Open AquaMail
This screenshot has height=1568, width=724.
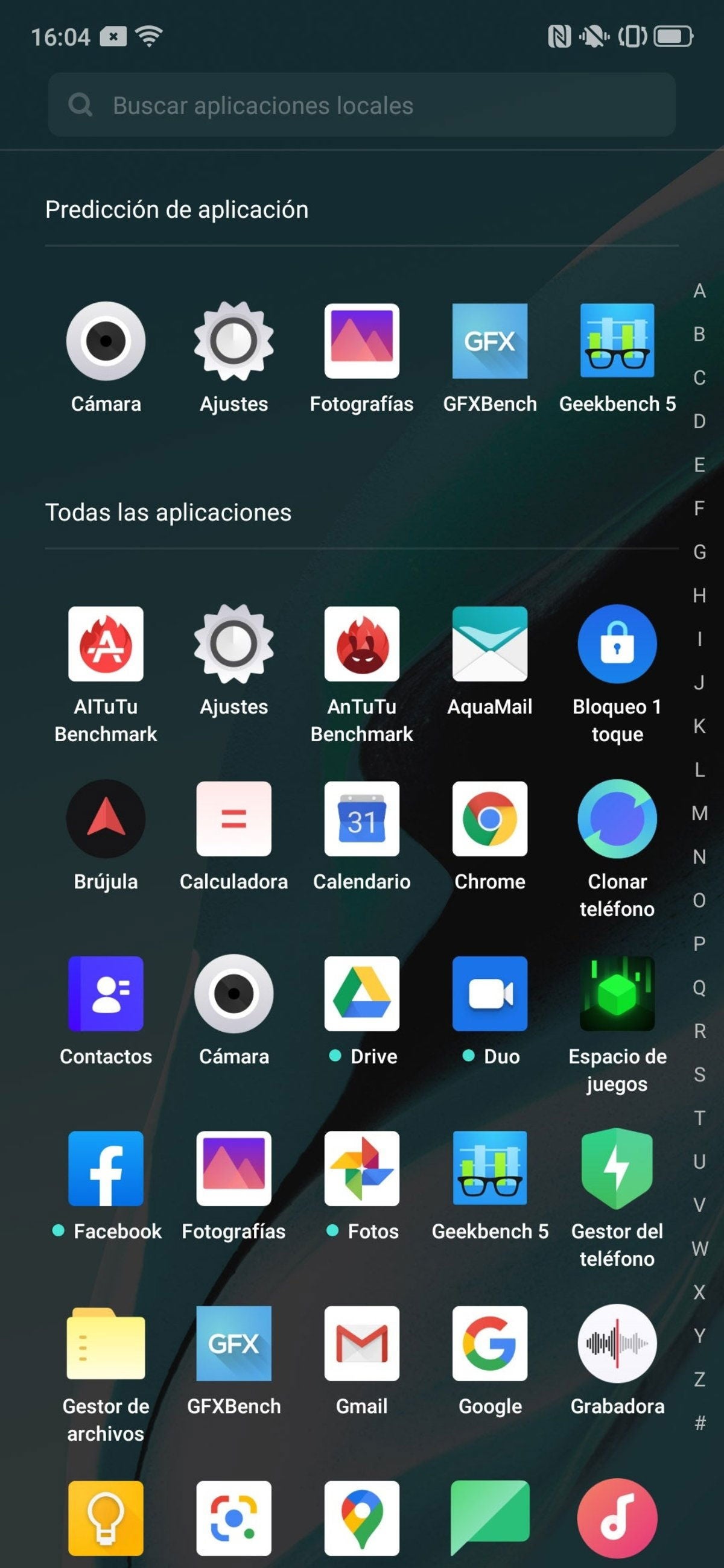[489, 644]
